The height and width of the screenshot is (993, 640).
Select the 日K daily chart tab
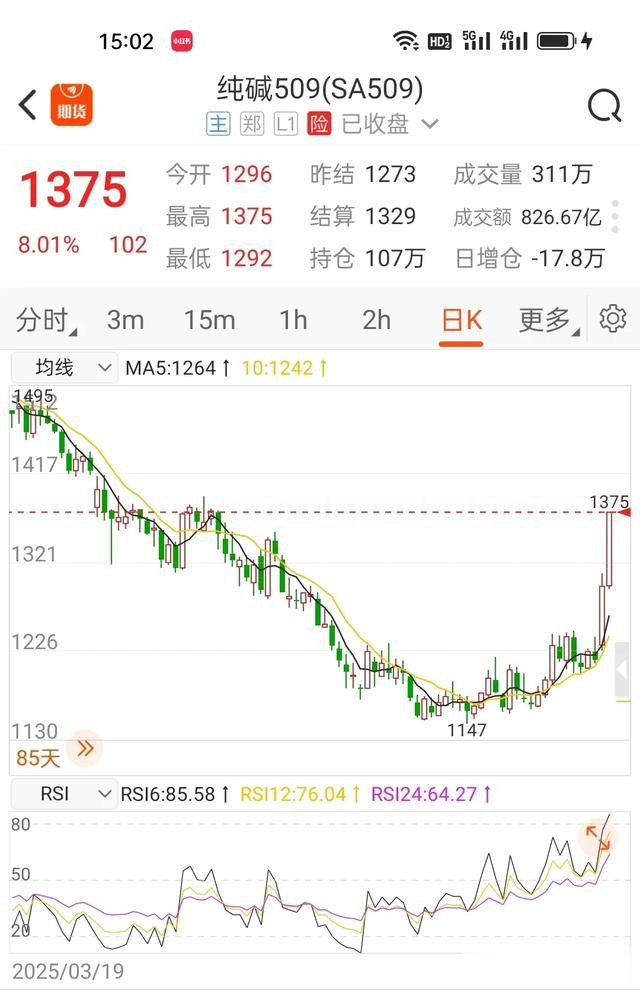tap(462, 320)
